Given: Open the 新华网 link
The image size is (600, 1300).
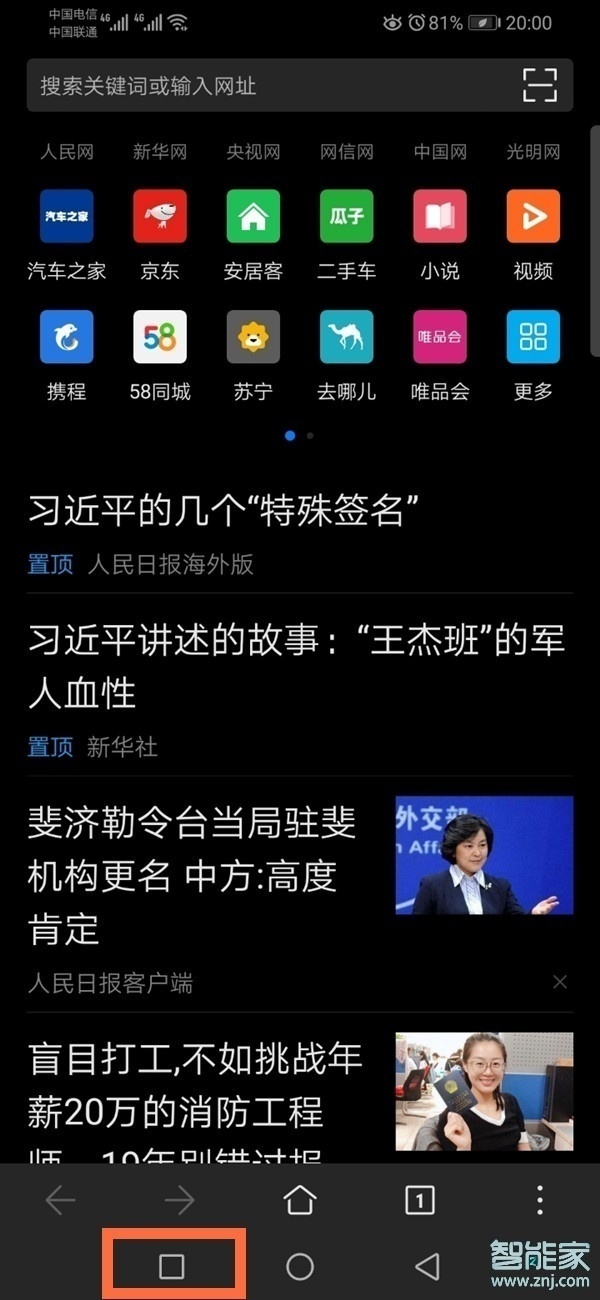Looking at the screenshot, I should click(160, 152).
